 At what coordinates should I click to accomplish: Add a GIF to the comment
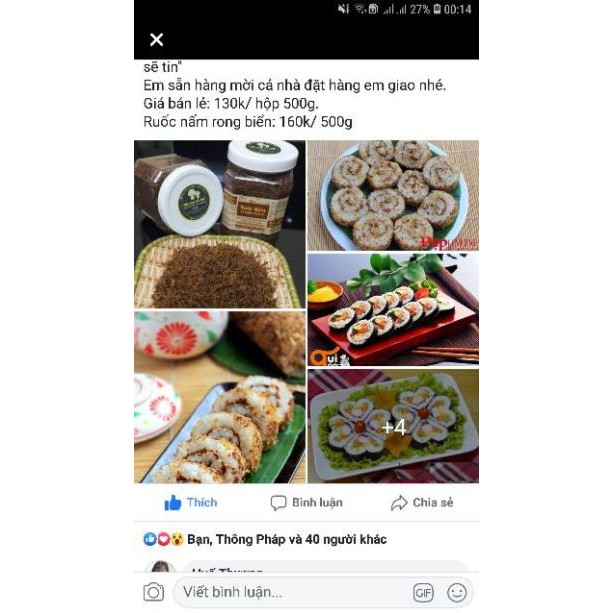click(x=423, y=592)
